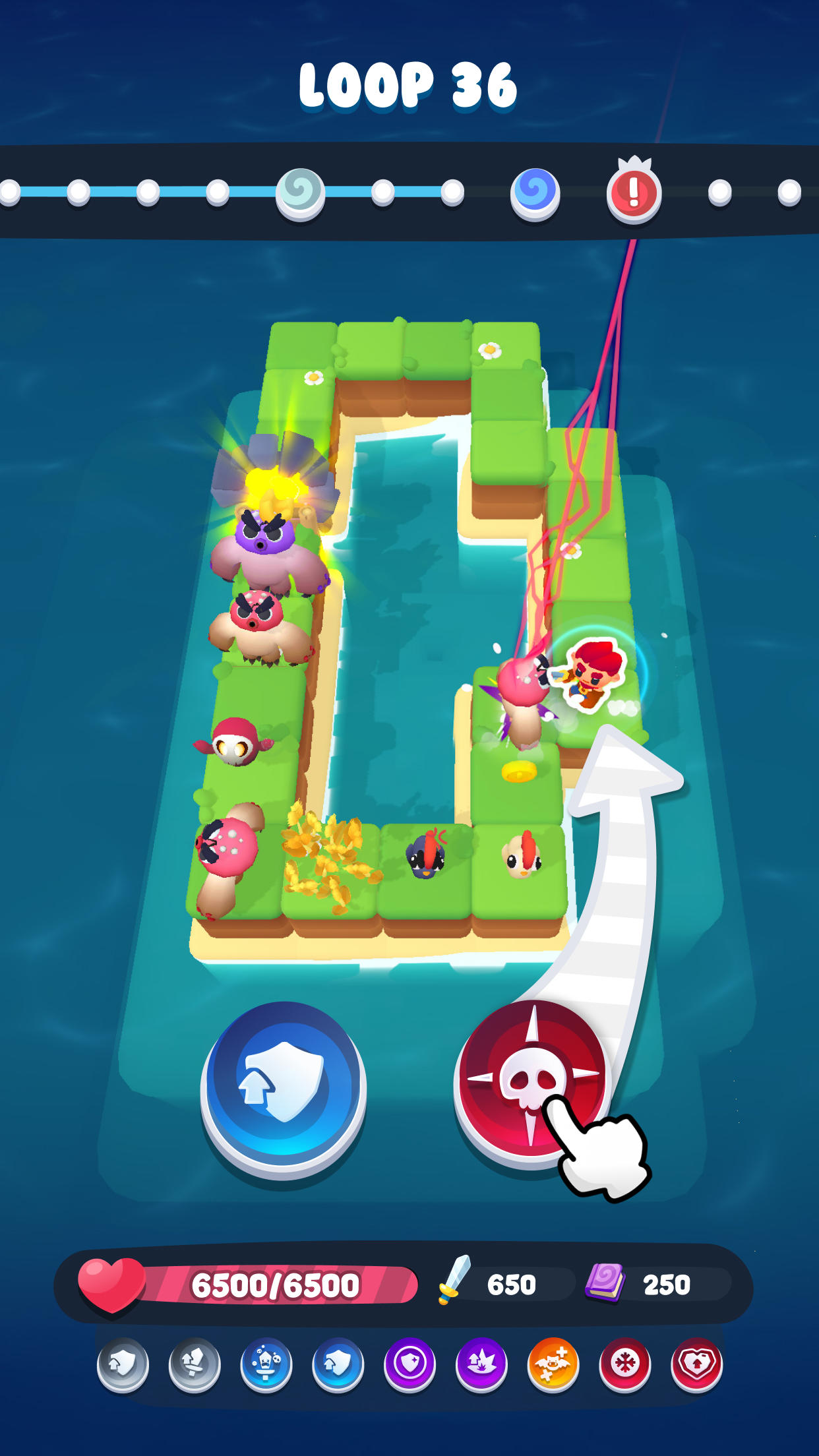Tap the red snowflake perk badge

(x=624, y=1364)
